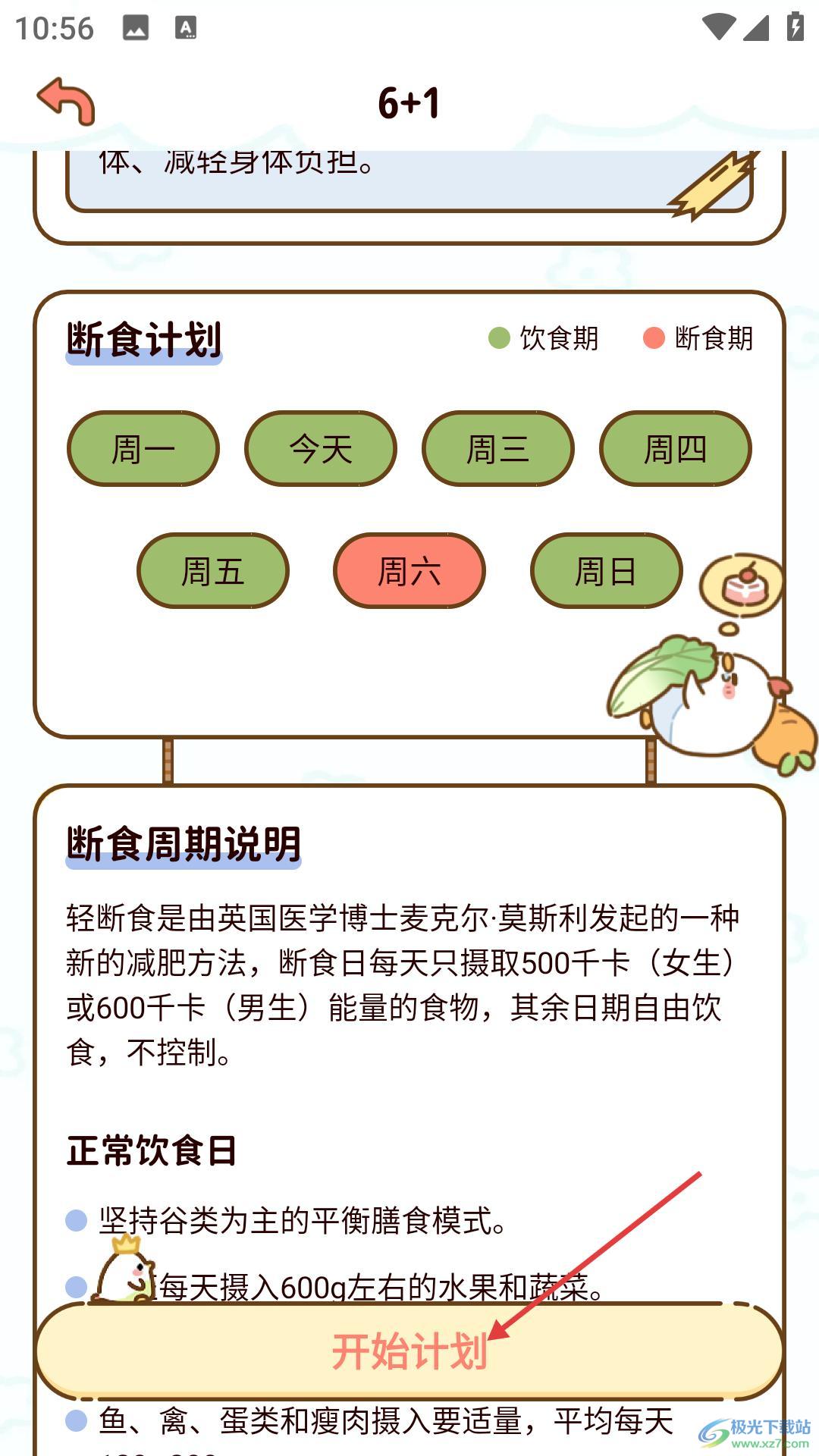Go back using the red arrow icon

pyautogui.click(x=67, y=101)
